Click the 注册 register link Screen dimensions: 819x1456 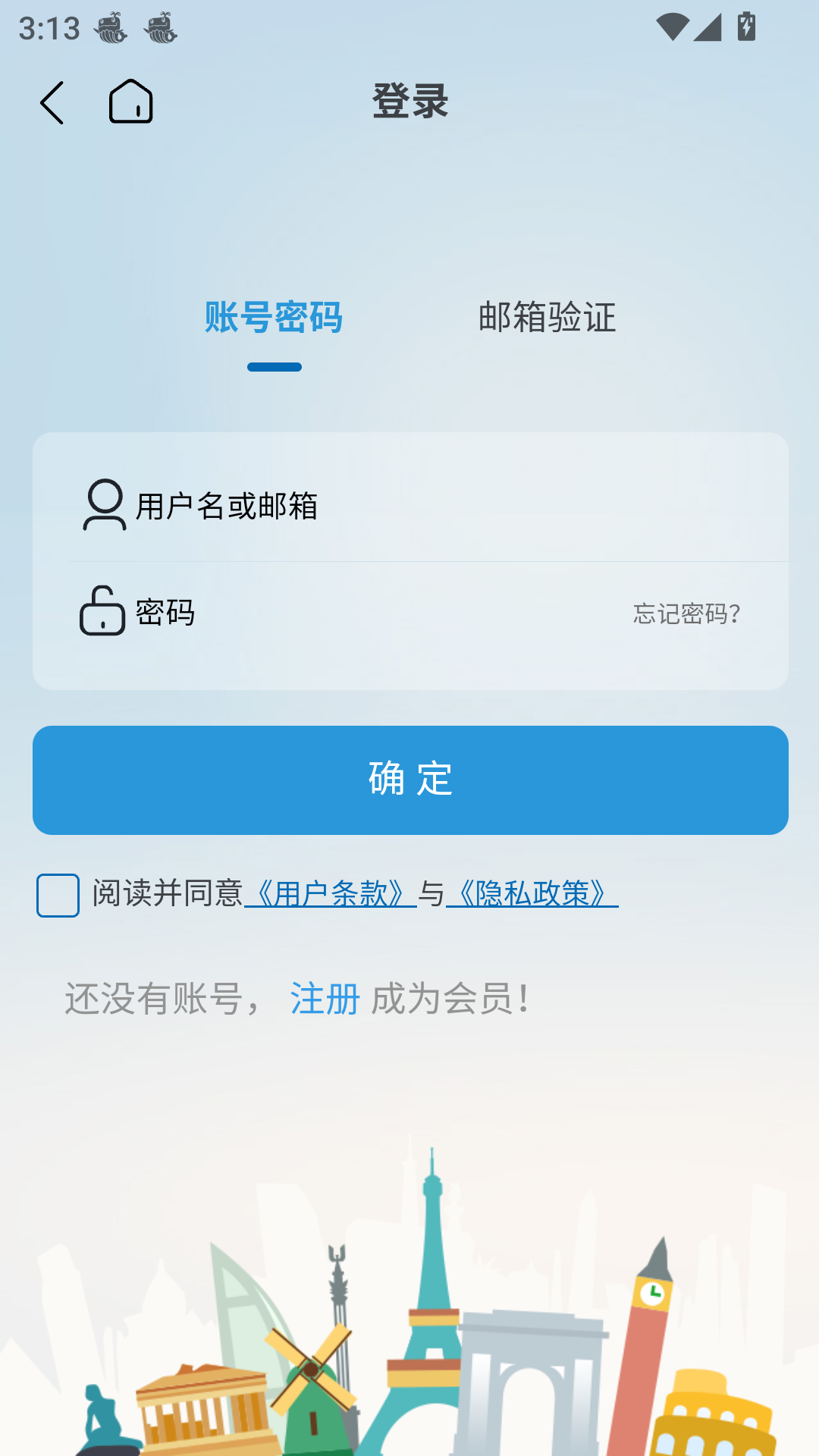324,999
